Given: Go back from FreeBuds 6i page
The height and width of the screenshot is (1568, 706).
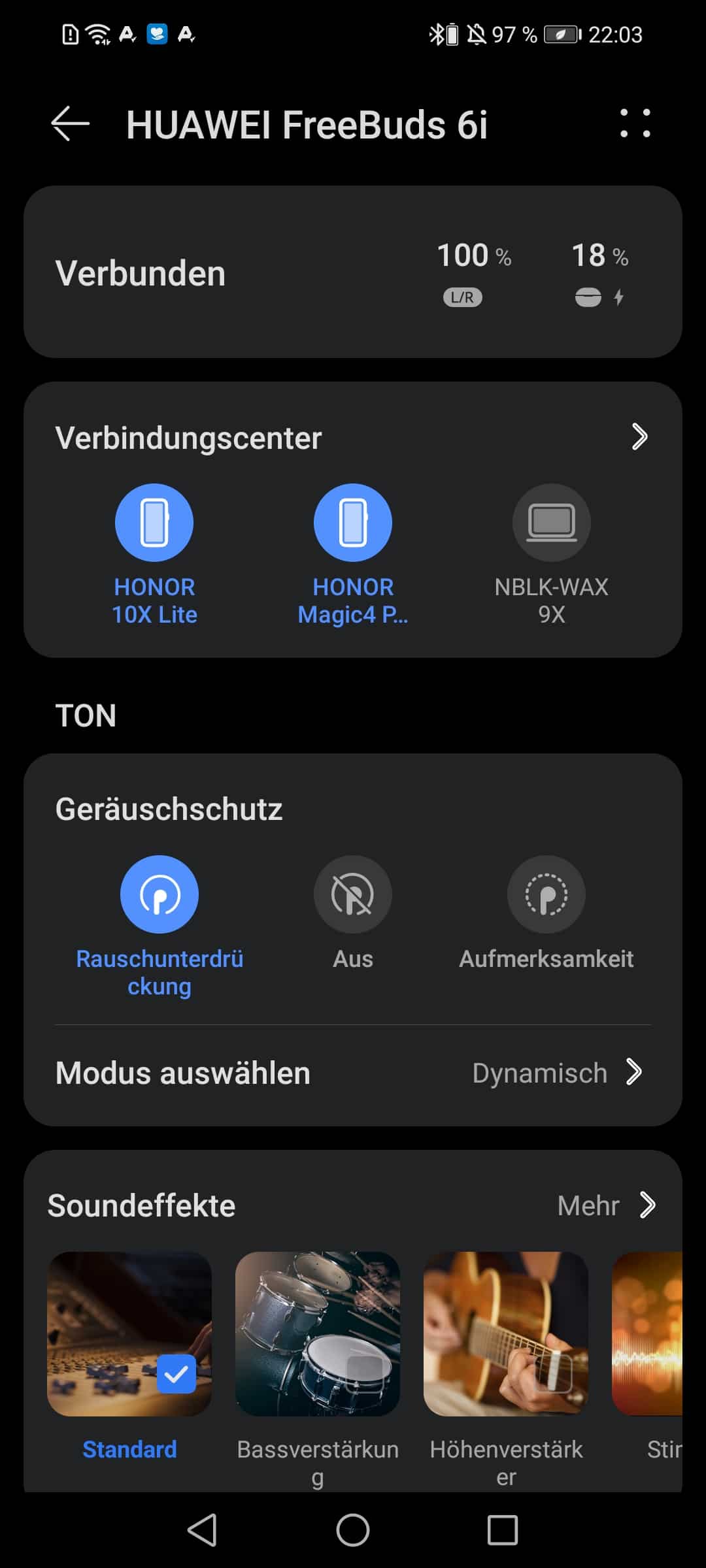Looking at the screenshot, I should (71, 124).
